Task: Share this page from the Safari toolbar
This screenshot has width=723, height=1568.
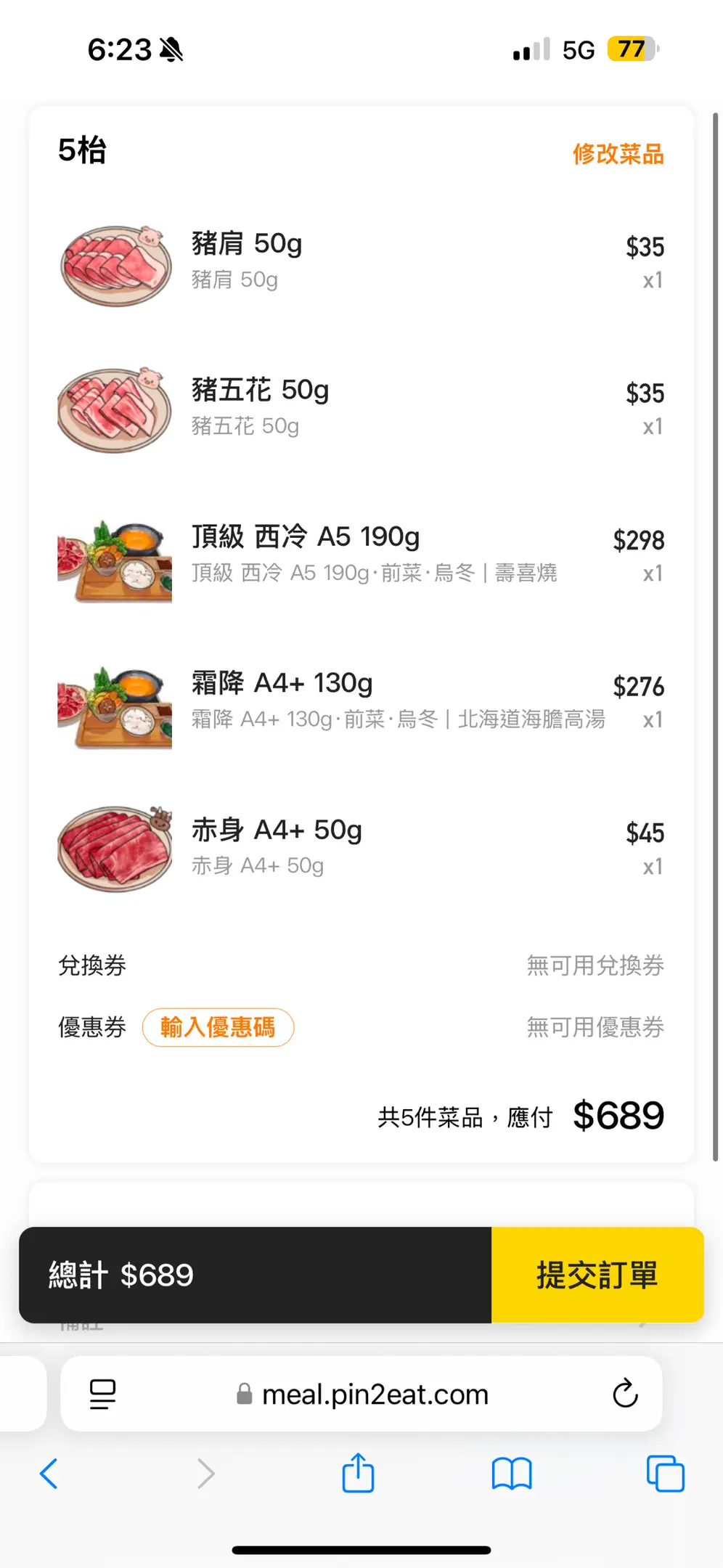Action: [x=358, y=1474]
